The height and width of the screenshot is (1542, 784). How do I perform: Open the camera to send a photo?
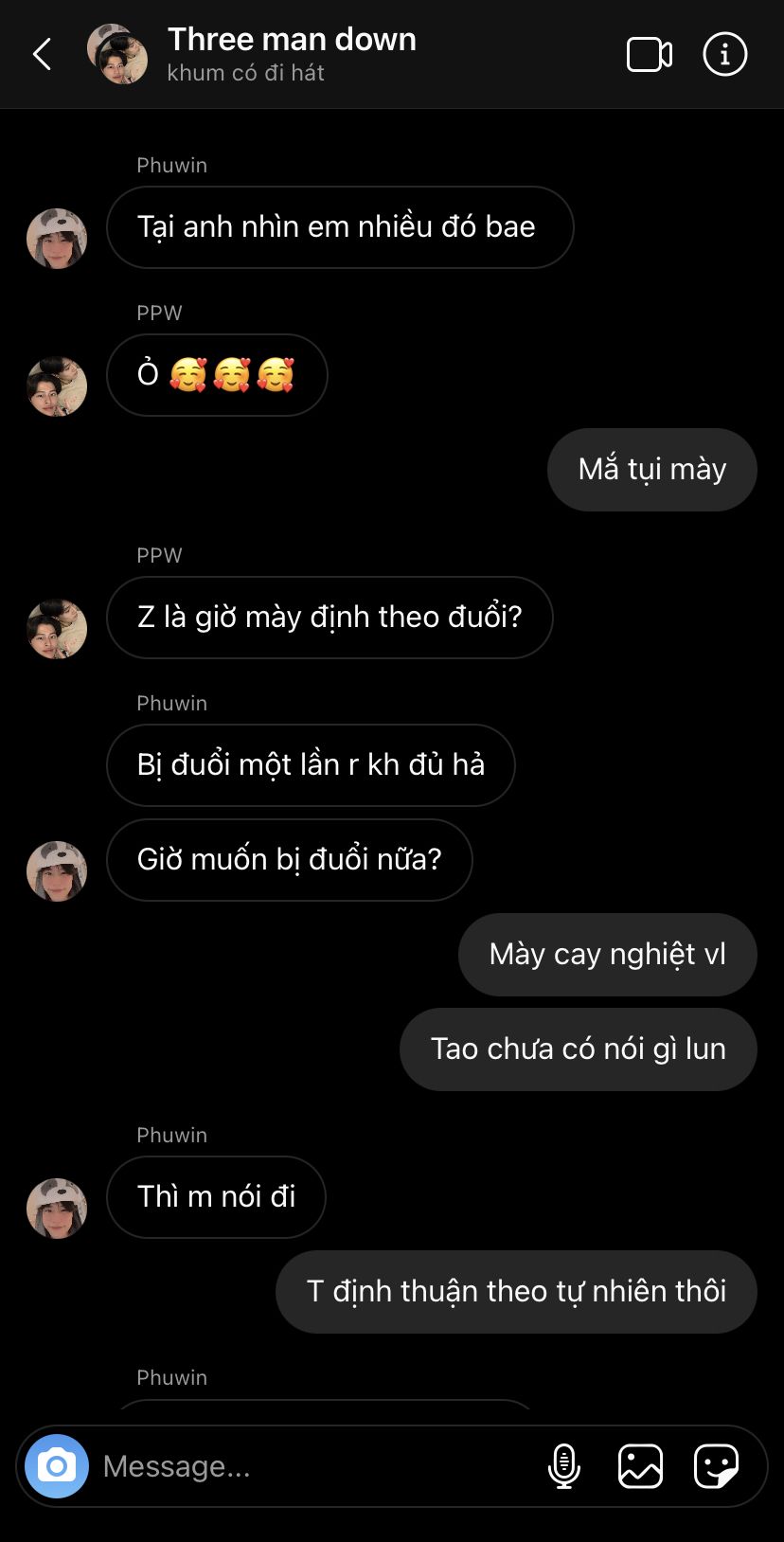[57, 1466]
